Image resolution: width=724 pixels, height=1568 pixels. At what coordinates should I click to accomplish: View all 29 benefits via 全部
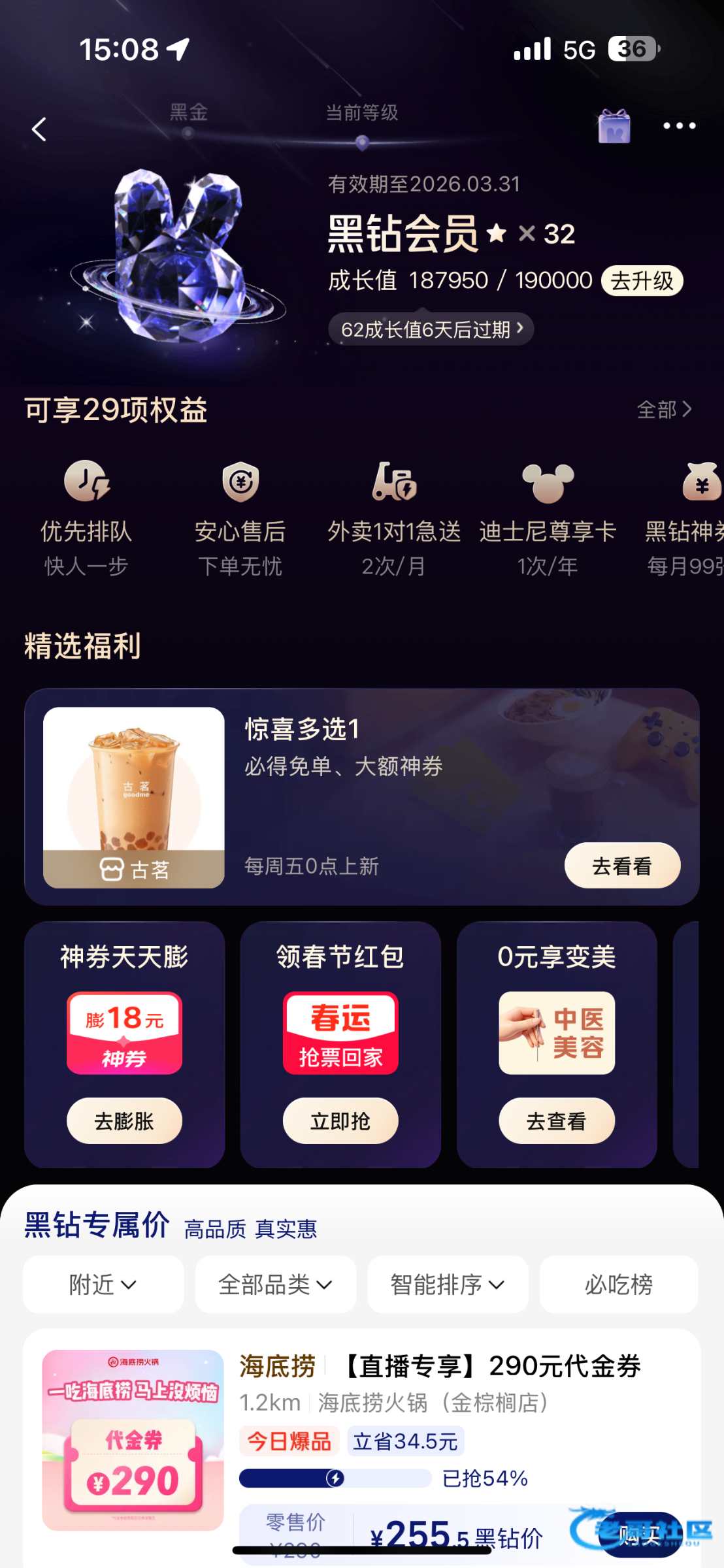click(663, 410)
